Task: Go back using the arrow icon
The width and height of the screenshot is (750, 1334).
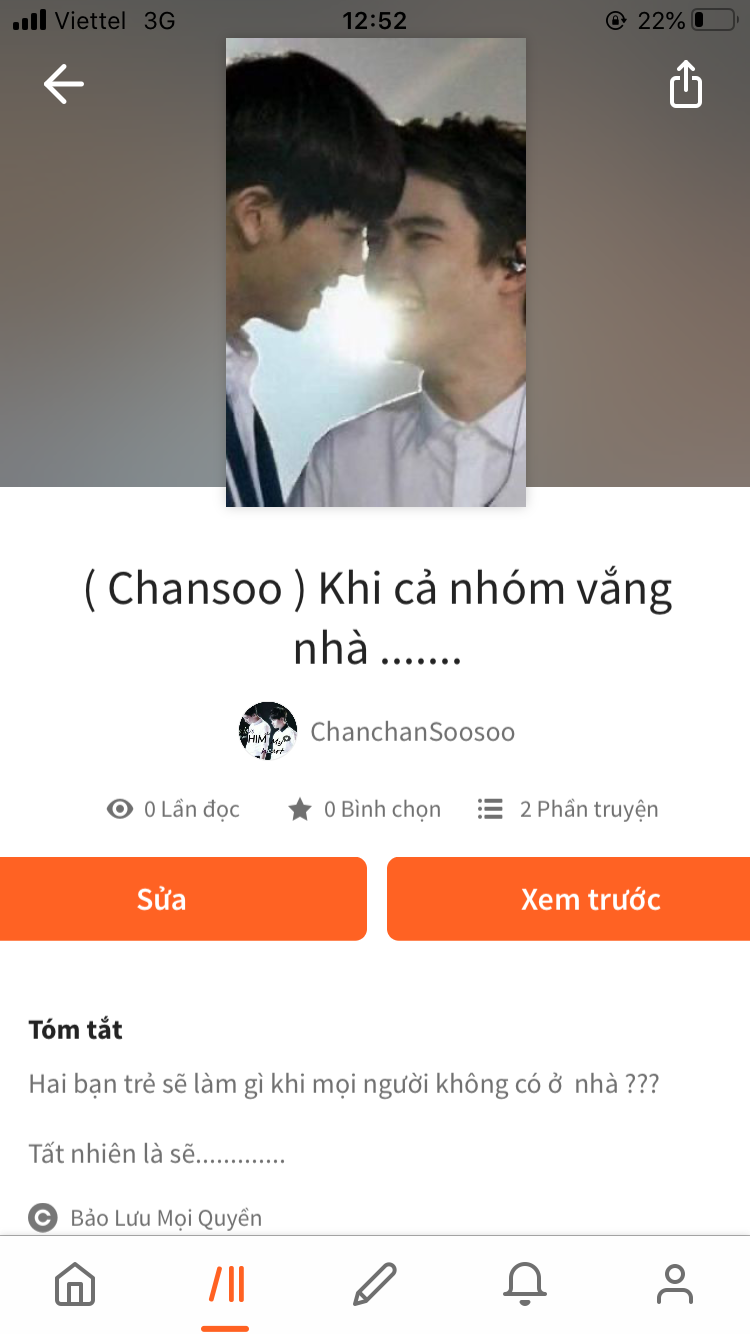Action: [64, 84]
